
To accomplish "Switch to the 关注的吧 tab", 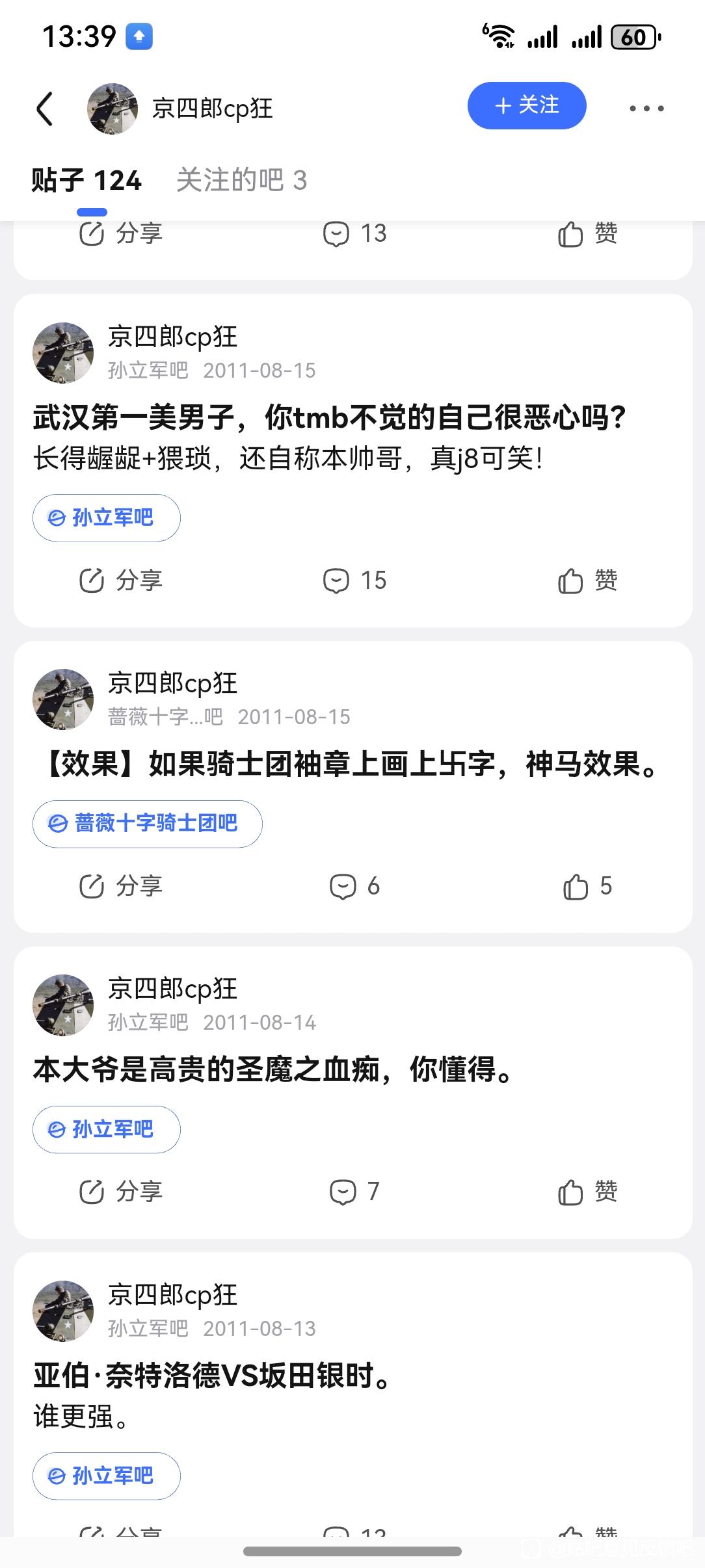I will (x=241, y=180).
